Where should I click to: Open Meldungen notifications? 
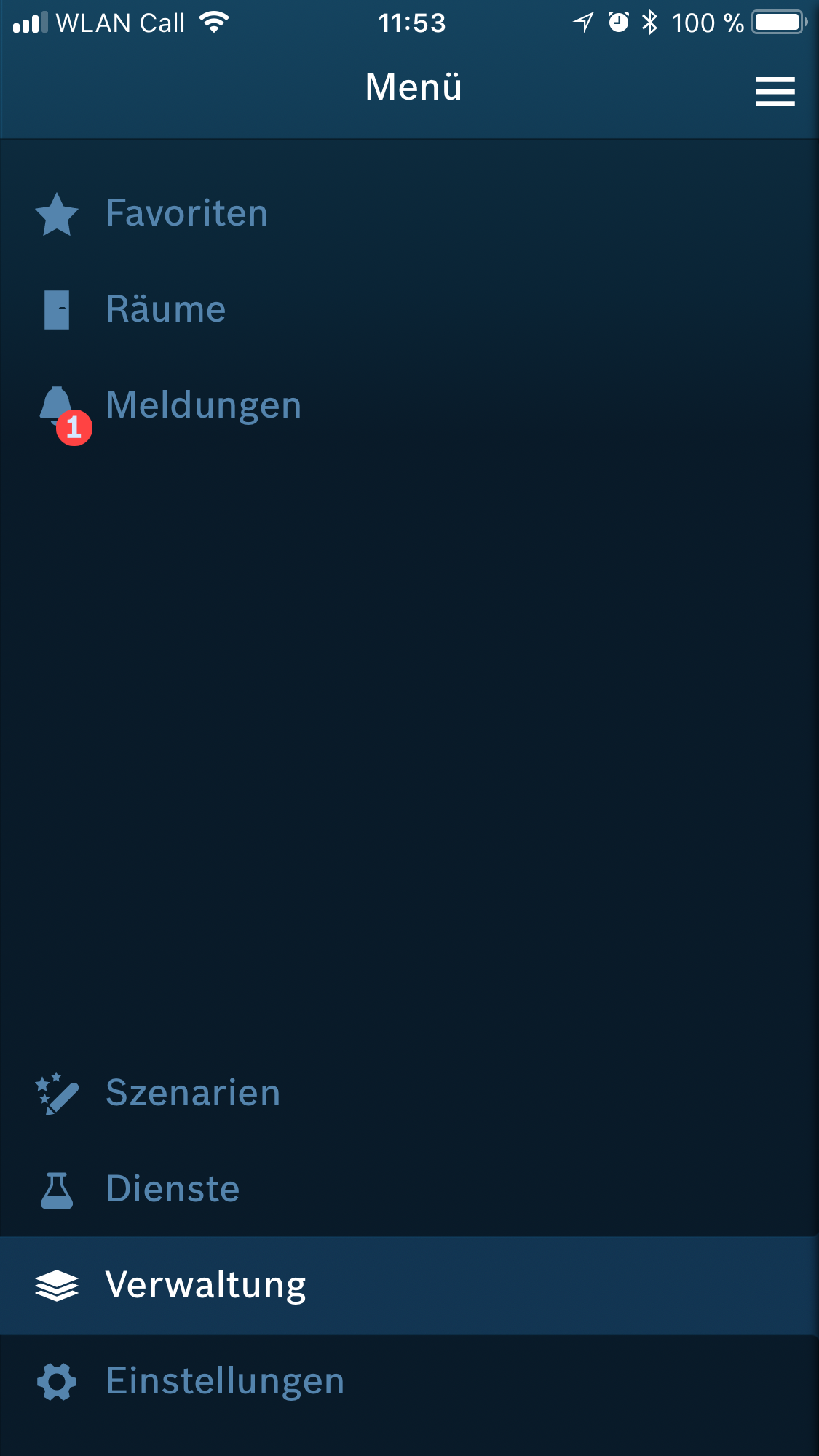(203, 405)
